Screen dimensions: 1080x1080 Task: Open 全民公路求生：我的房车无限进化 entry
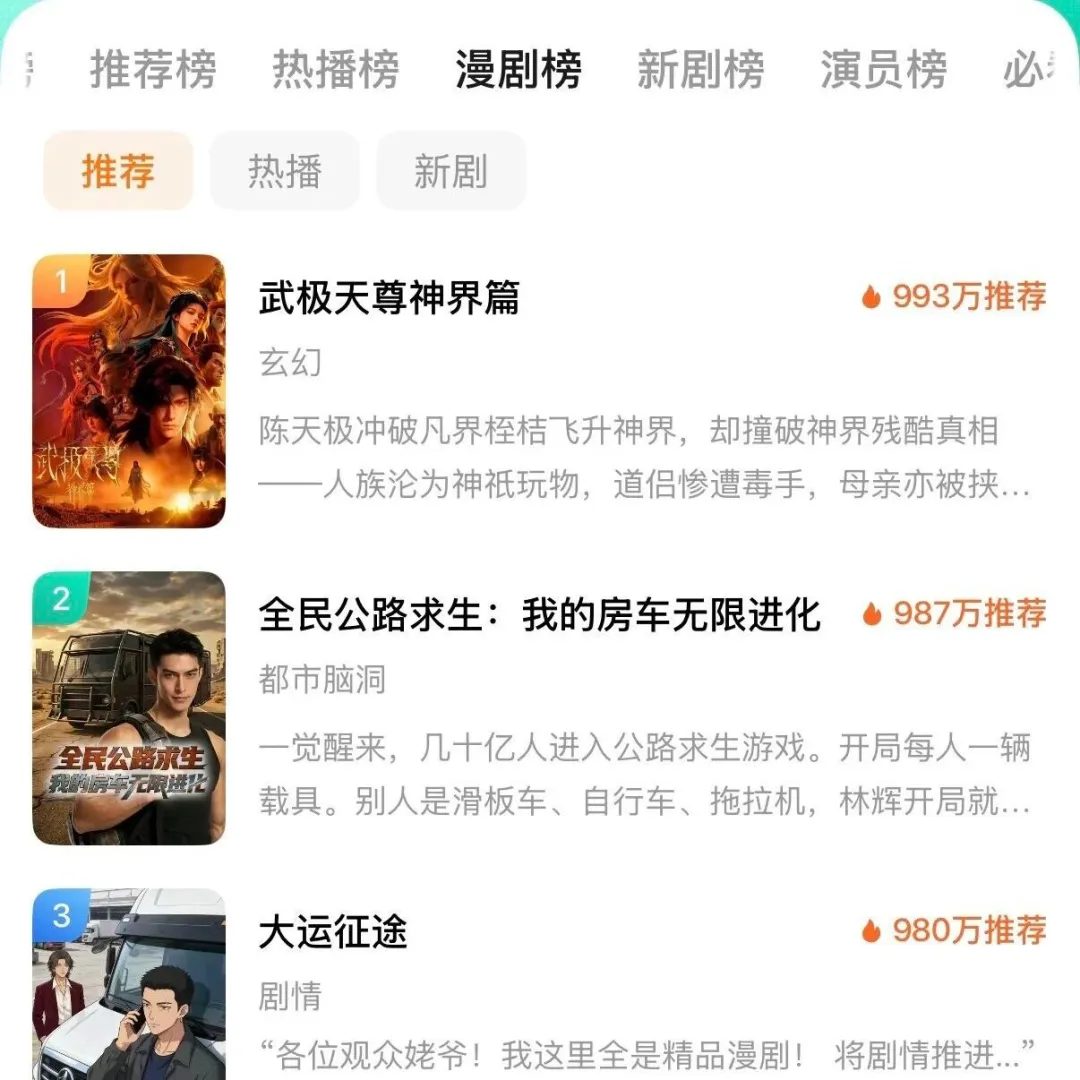click(x=540, y=614)
